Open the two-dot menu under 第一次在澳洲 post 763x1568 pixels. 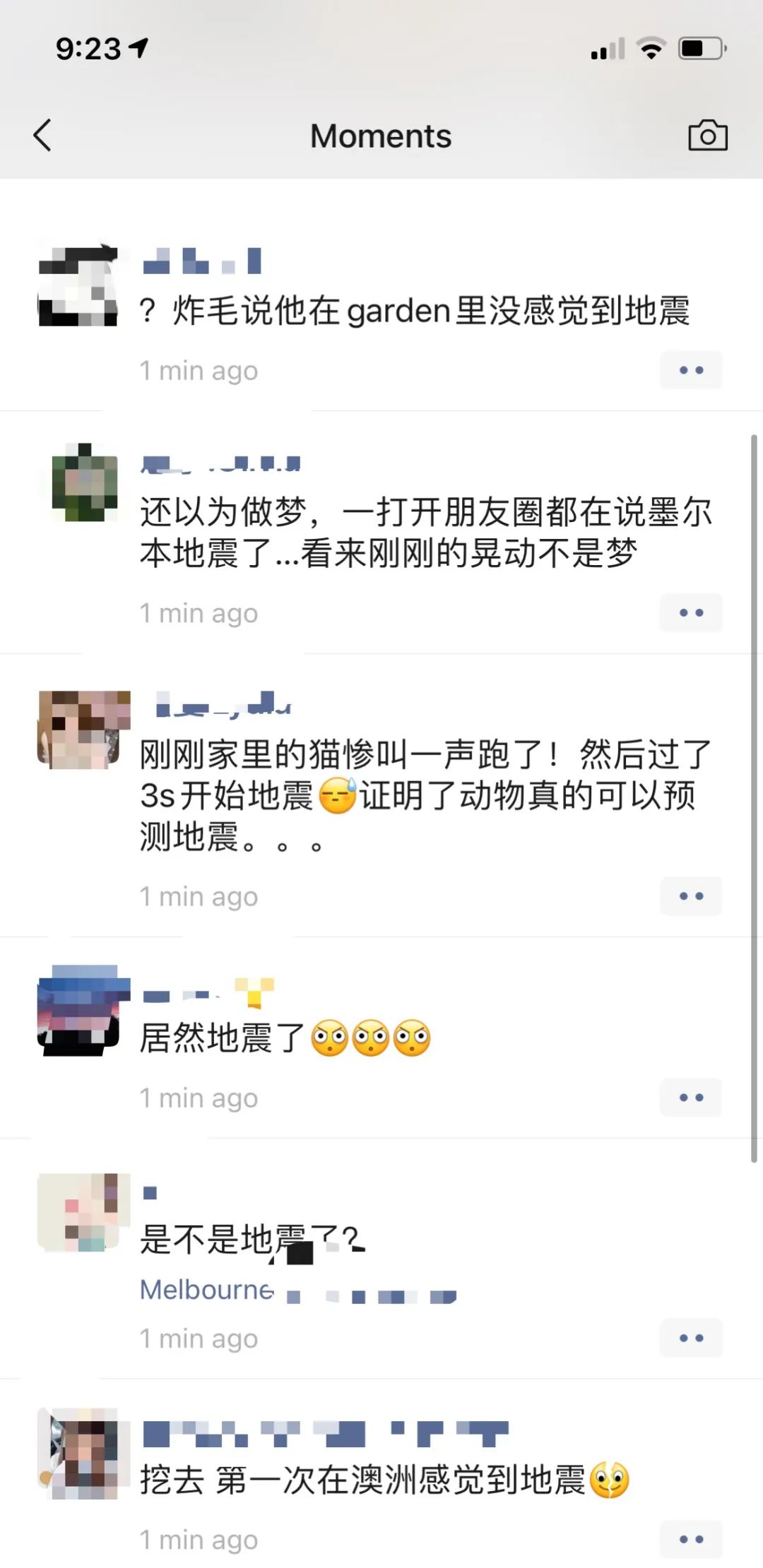(x=691, y=1540)
